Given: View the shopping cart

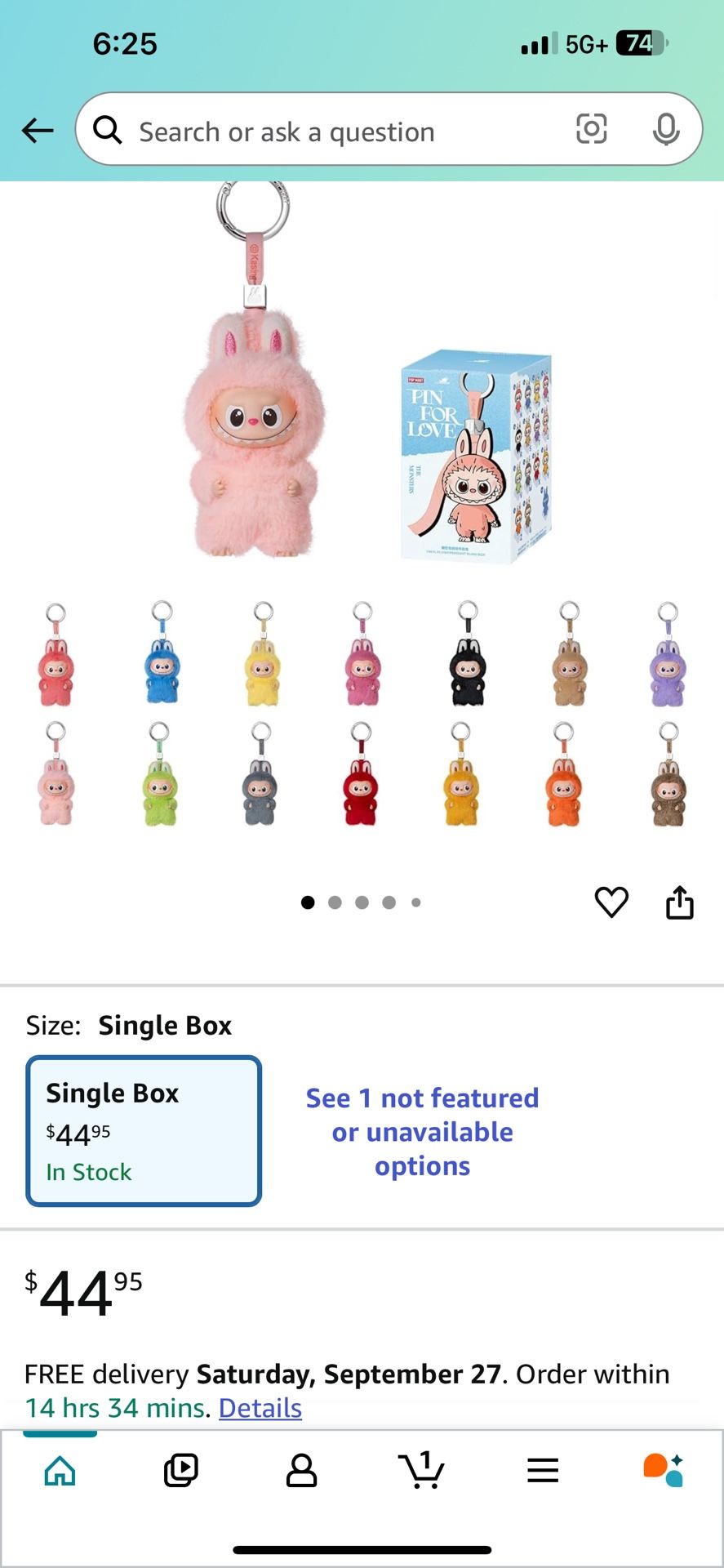Looking at the screenshot, I should [x=422, y=1470].
